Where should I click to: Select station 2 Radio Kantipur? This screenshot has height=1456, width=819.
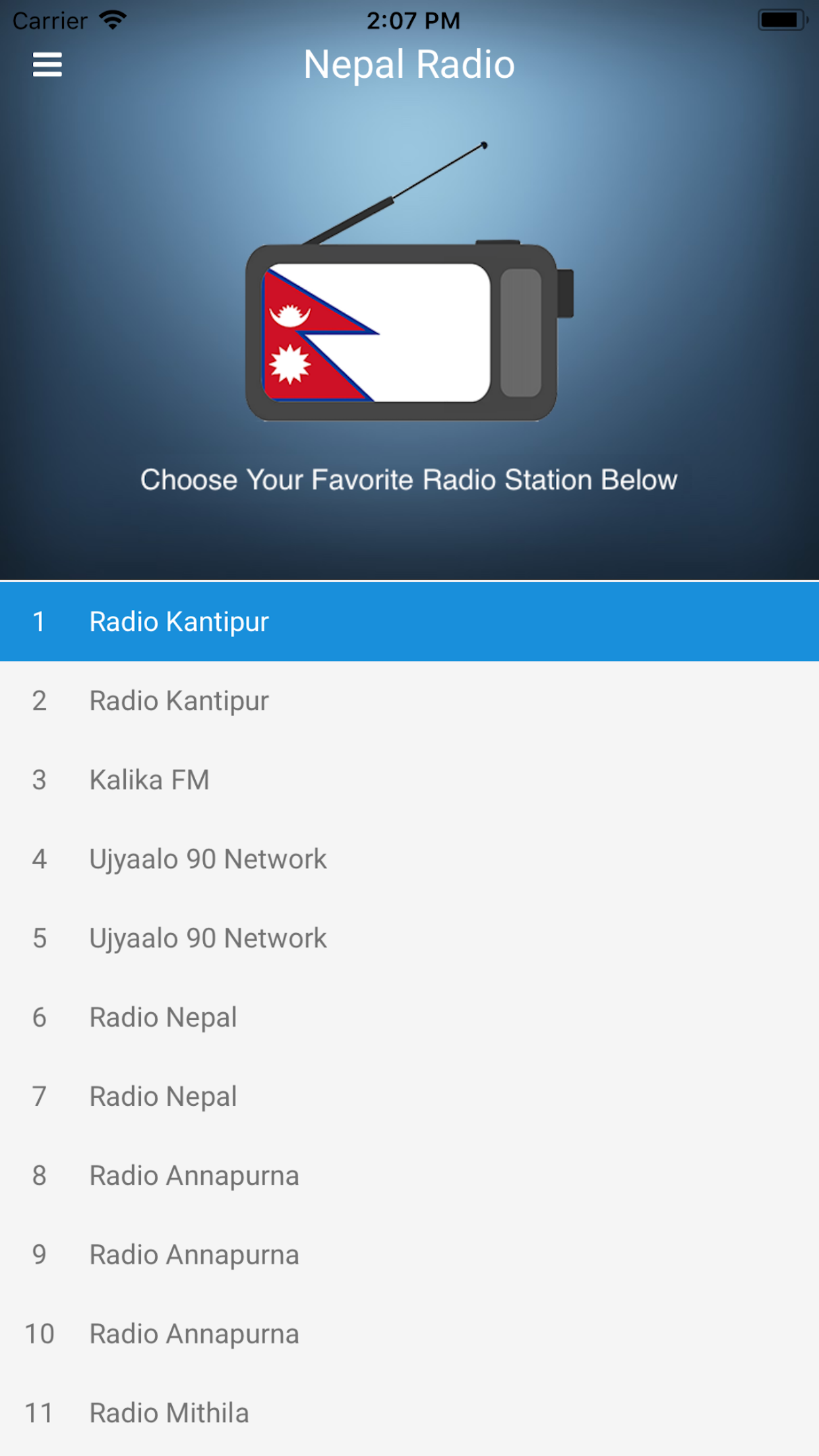click(409, 700)
